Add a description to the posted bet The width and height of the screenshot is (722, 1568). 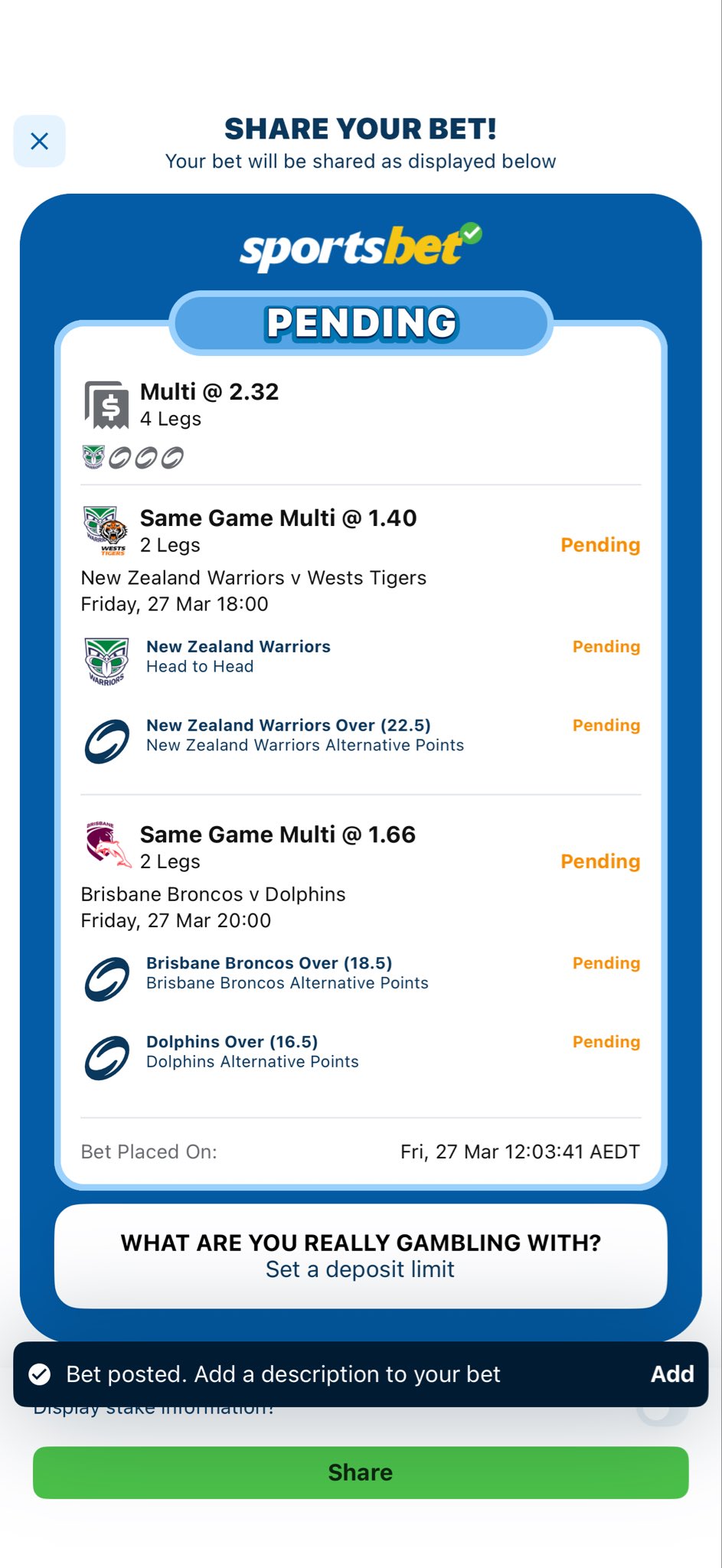coord(671,1374)
